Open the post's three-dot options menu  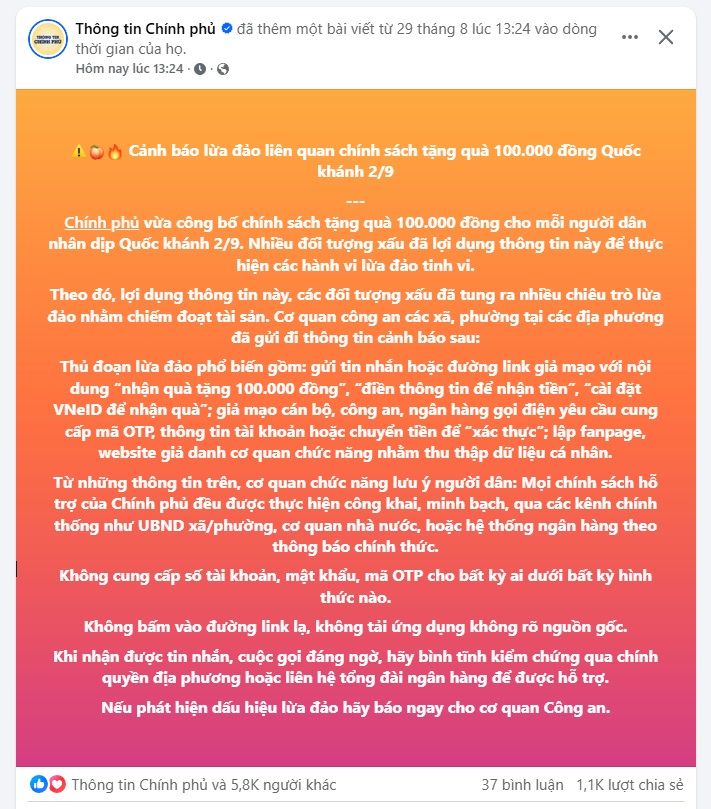tap(629, 38)
